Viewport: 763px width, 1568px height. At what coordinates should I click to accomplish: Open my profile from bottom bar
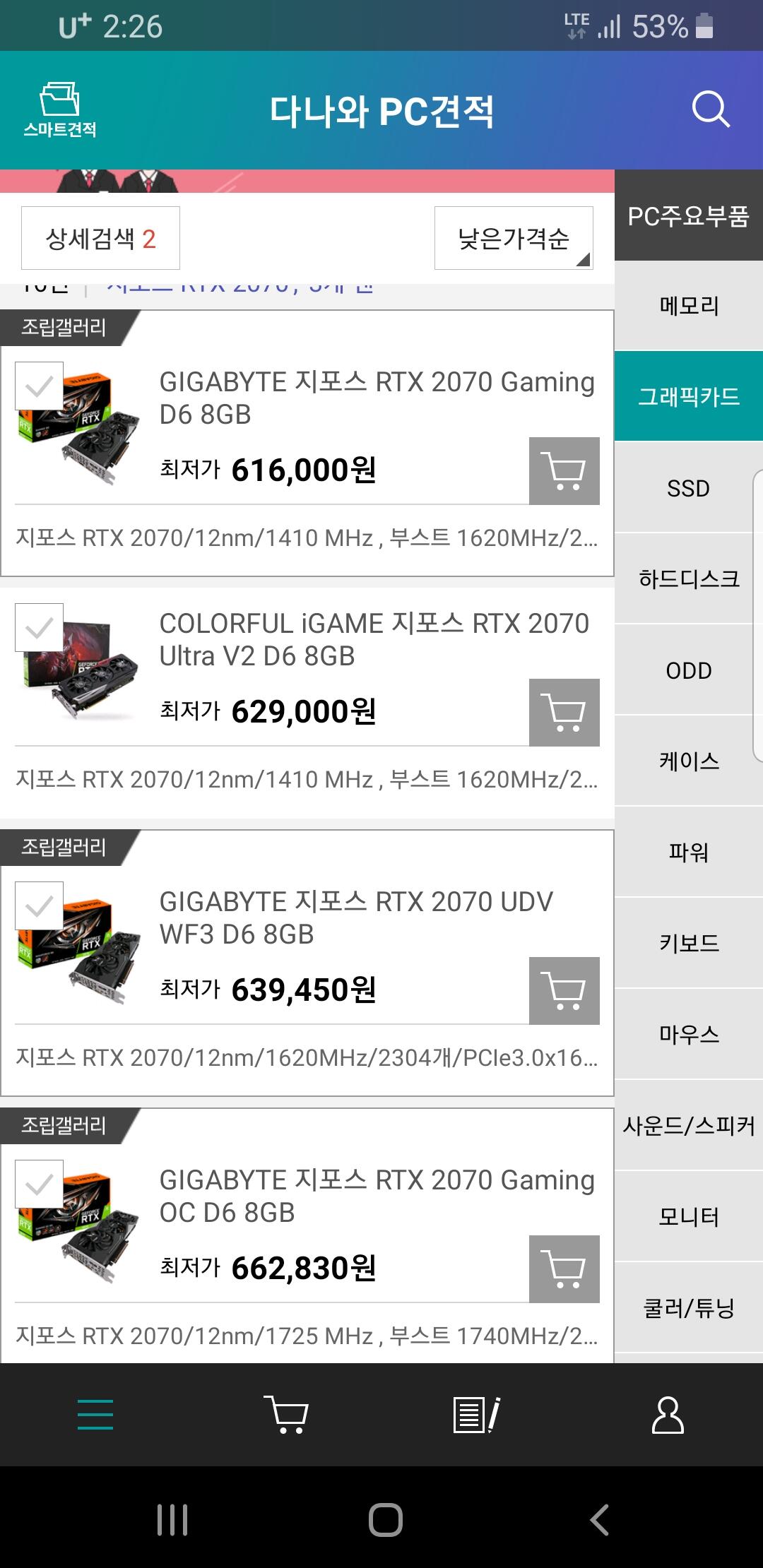[x=668, y=1415]
